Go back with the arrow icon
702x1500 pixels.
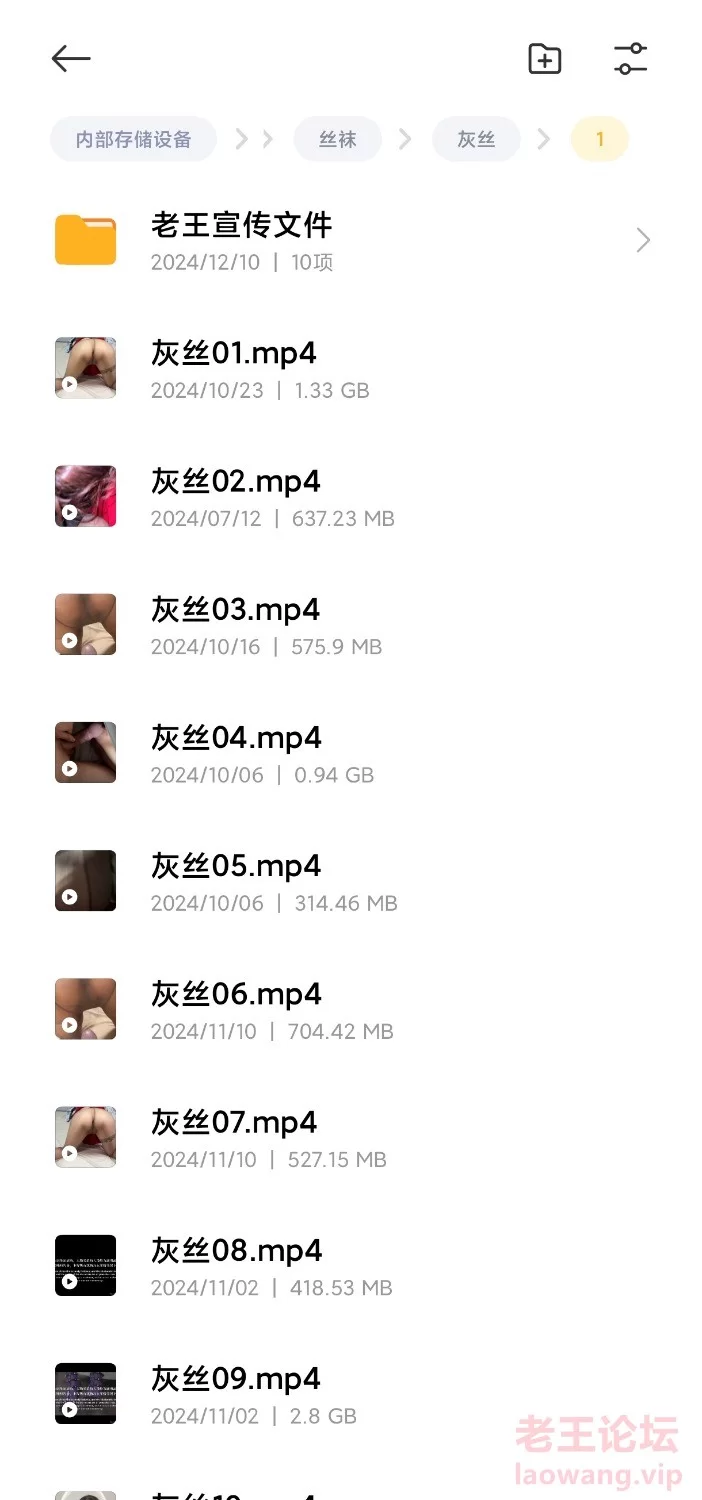(71, 59)
